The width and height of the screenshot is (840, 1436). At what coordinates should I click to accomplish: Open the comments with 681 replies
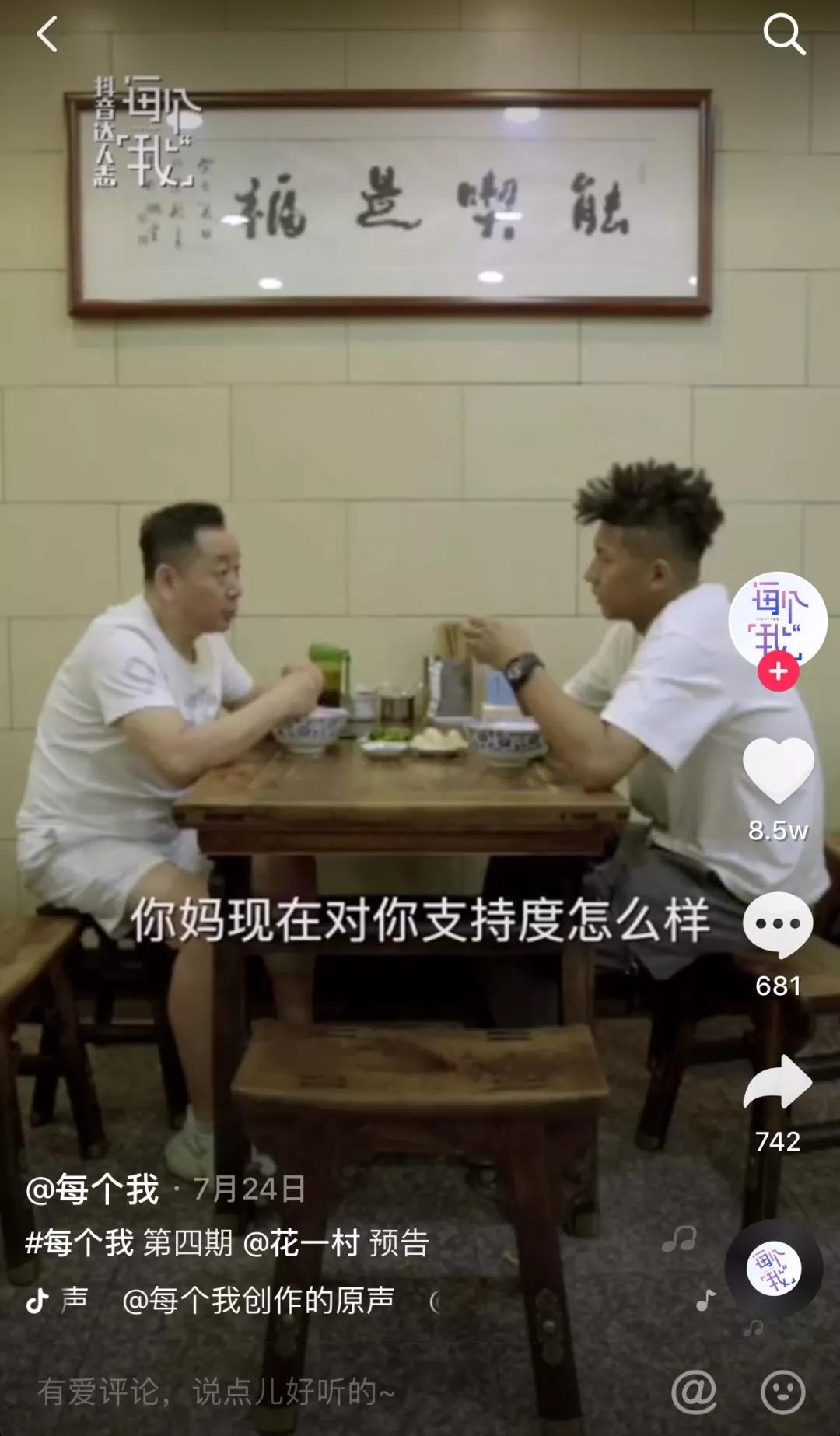click(x=778, y=924)
